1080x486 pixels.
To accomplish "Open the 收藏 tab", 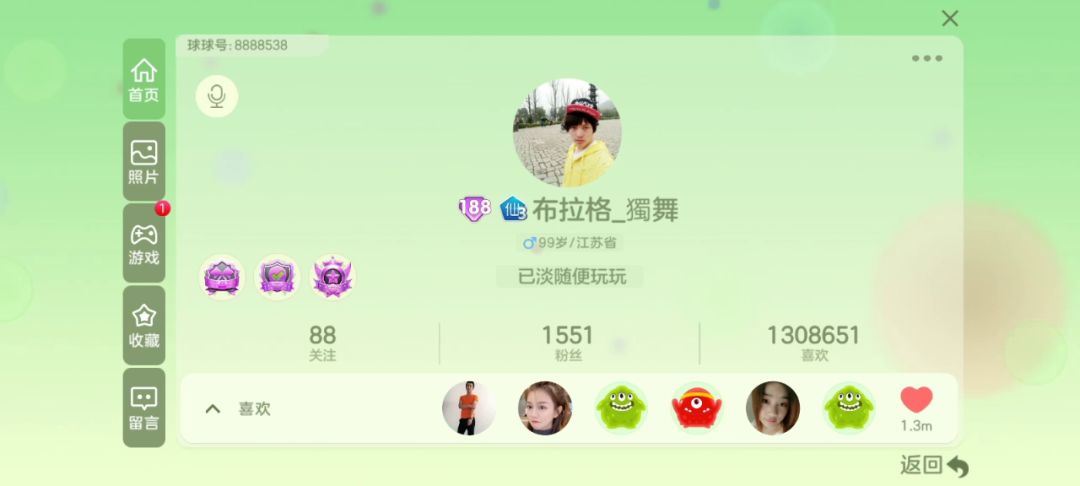I will [x=144, y=326].
